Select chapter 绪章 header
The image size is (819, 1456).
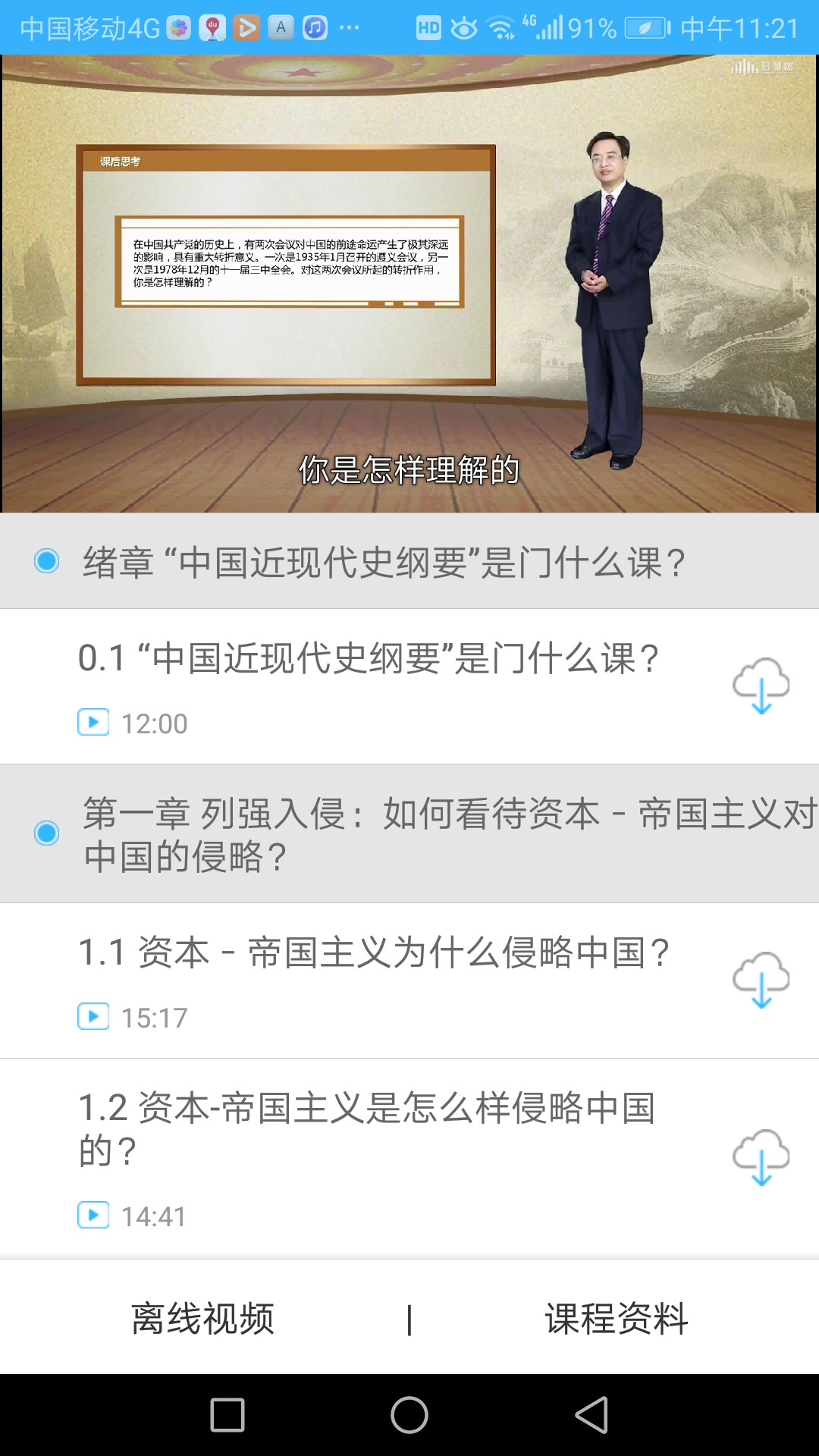[x=384, y=562]
